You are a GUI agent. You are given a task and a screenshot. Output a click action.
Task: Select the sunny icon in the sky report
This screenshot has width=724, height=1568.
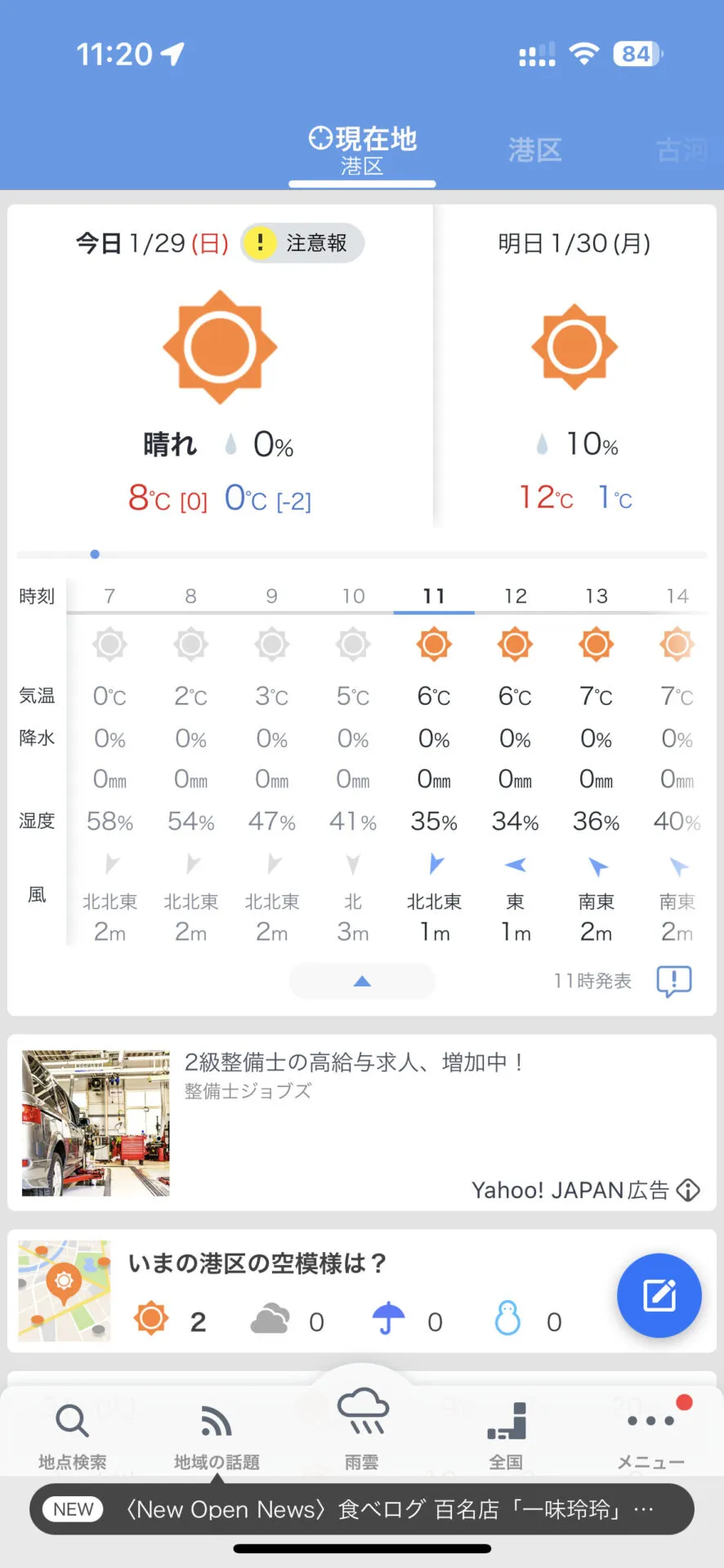(150, 1317)
